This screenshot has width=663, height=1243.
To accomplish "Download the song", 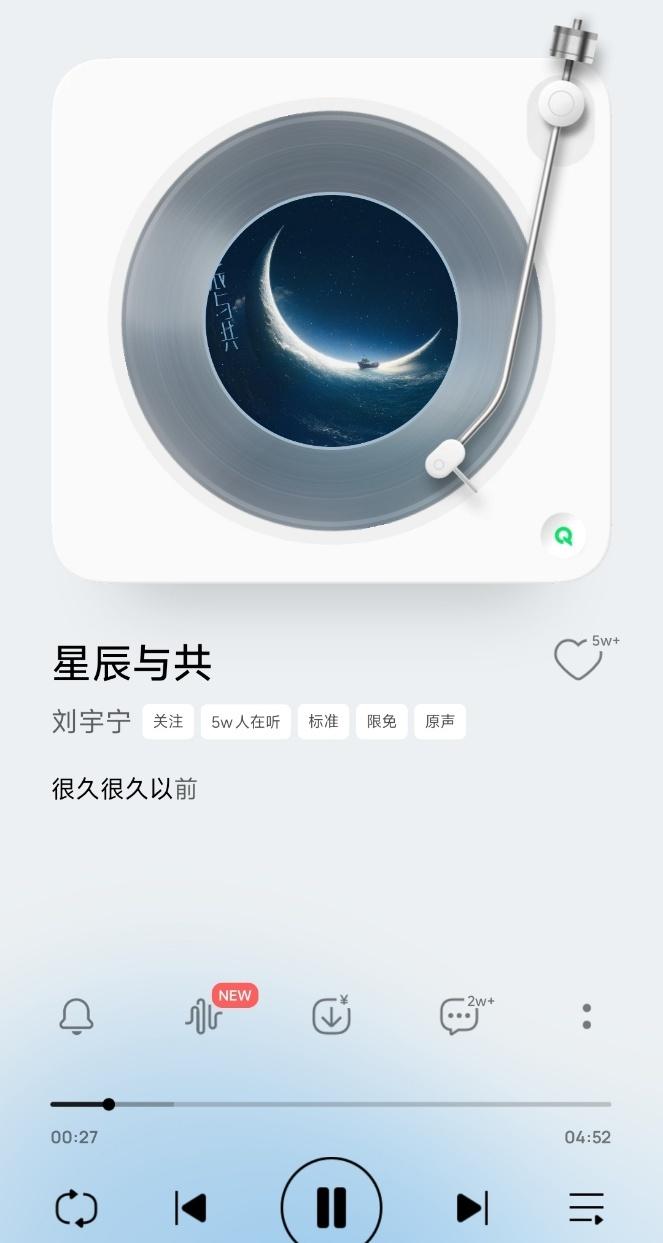I will coord(331,1016).
